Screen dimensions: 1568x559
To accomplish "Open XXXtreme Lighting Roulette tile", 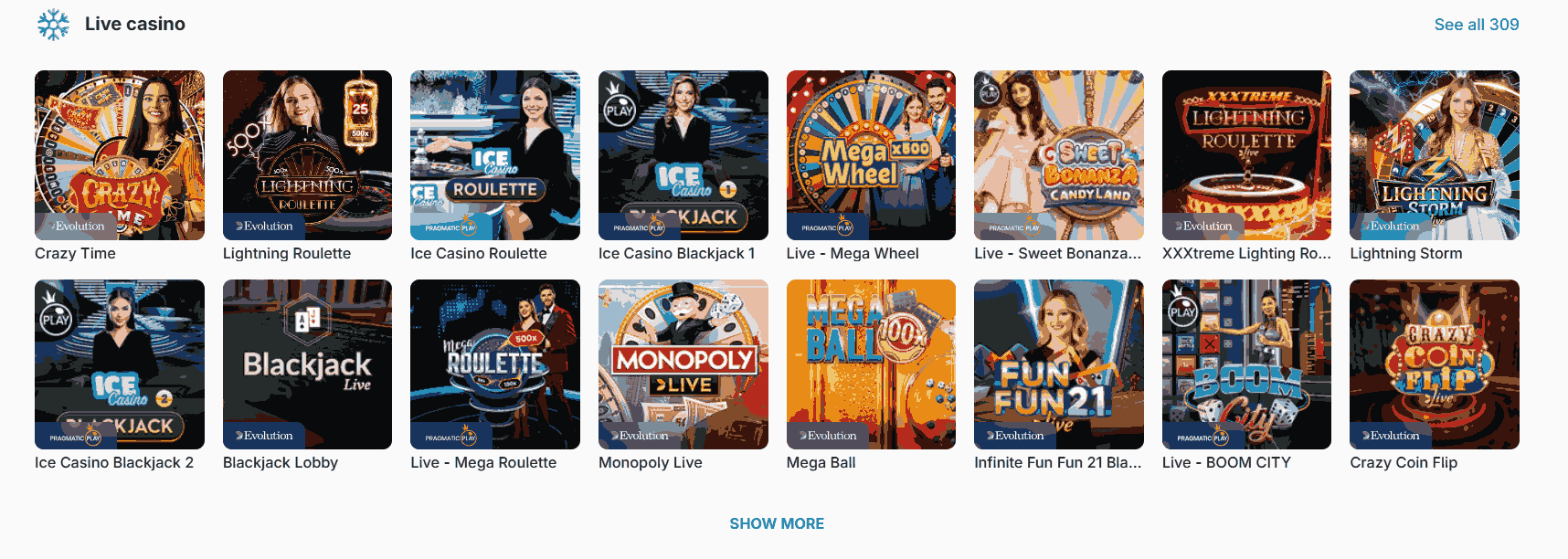I will (1246, 155).
